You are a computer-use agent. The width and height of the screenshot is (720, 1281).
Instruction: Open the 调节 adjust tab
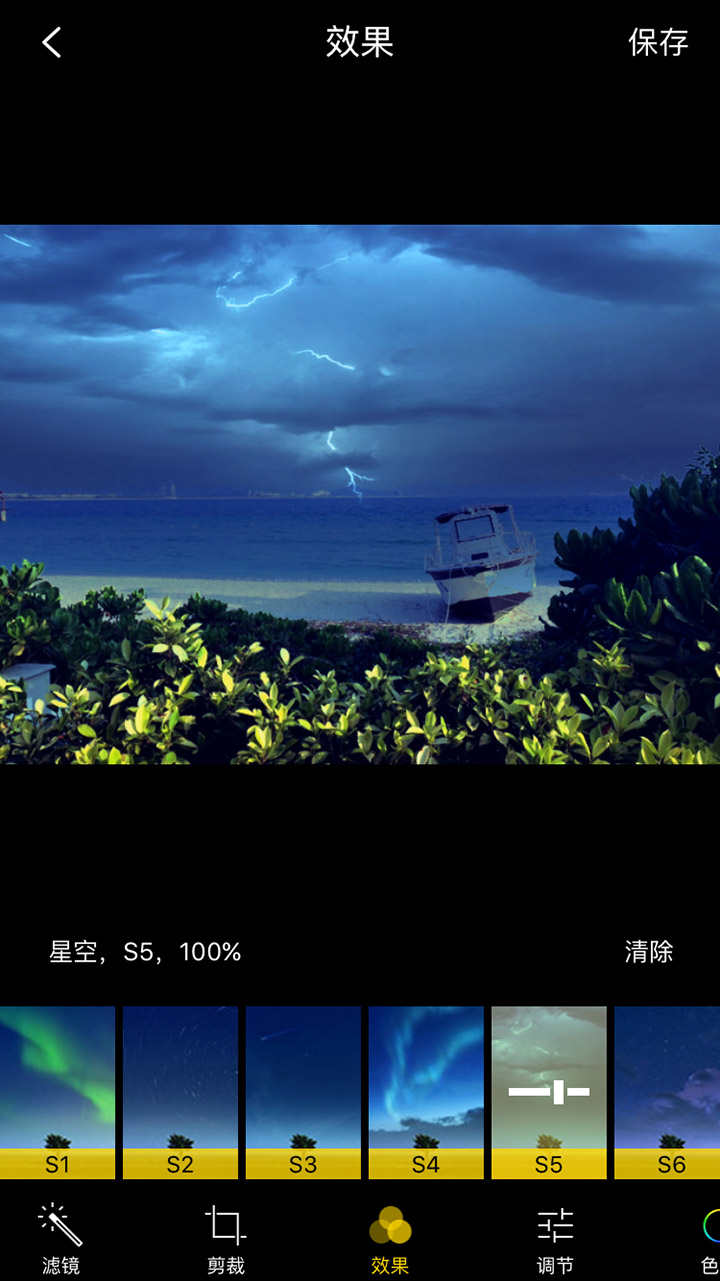555,1240
